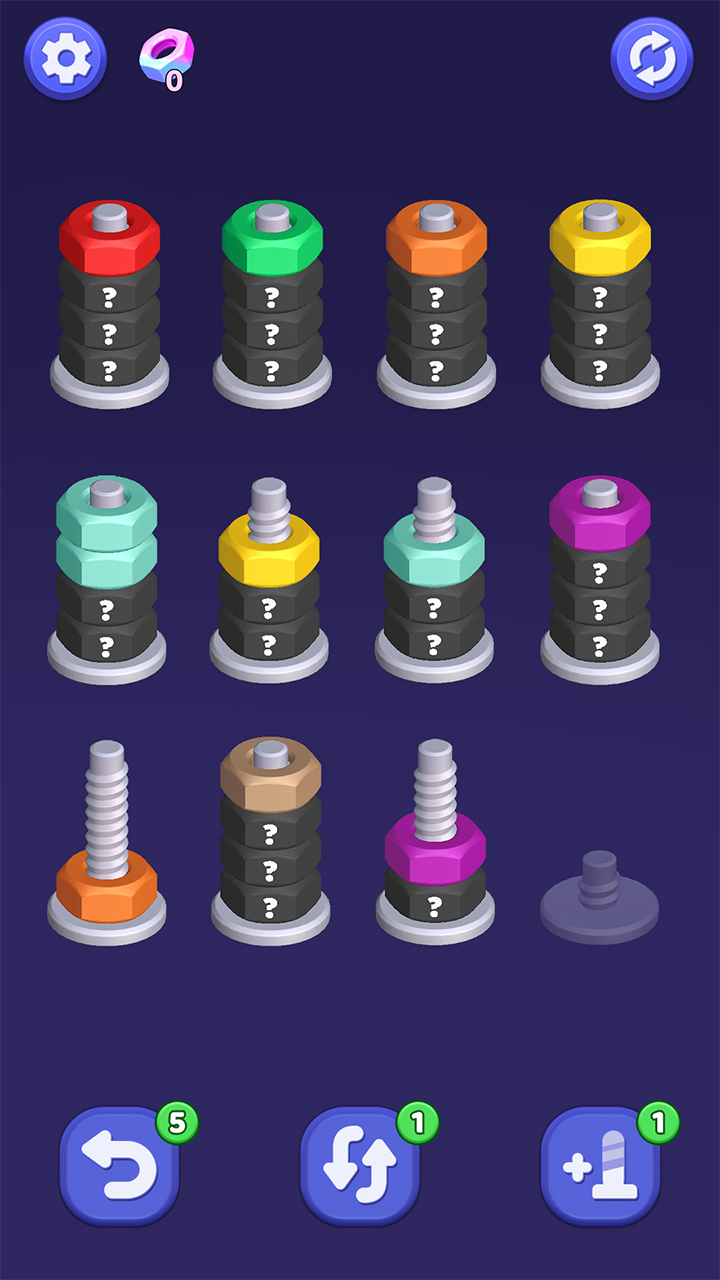This screenshot has height=1280, width=720.
Task: Tap the bolt with the lone orange nut
Action: click(106, 850)
